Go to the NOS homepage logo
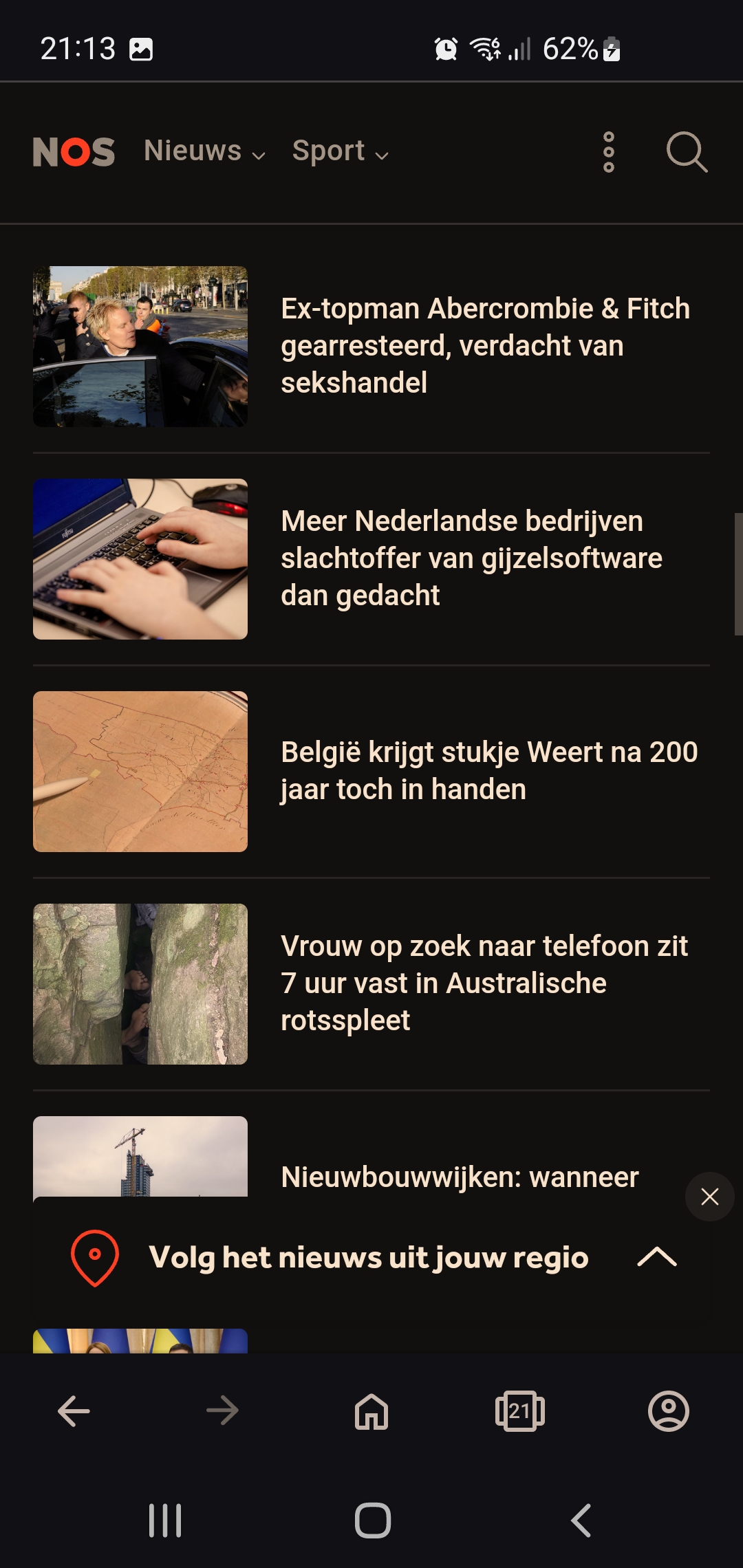Viewport: 743px width, 1568px height. pyautogui.click(x=74, y=151)
